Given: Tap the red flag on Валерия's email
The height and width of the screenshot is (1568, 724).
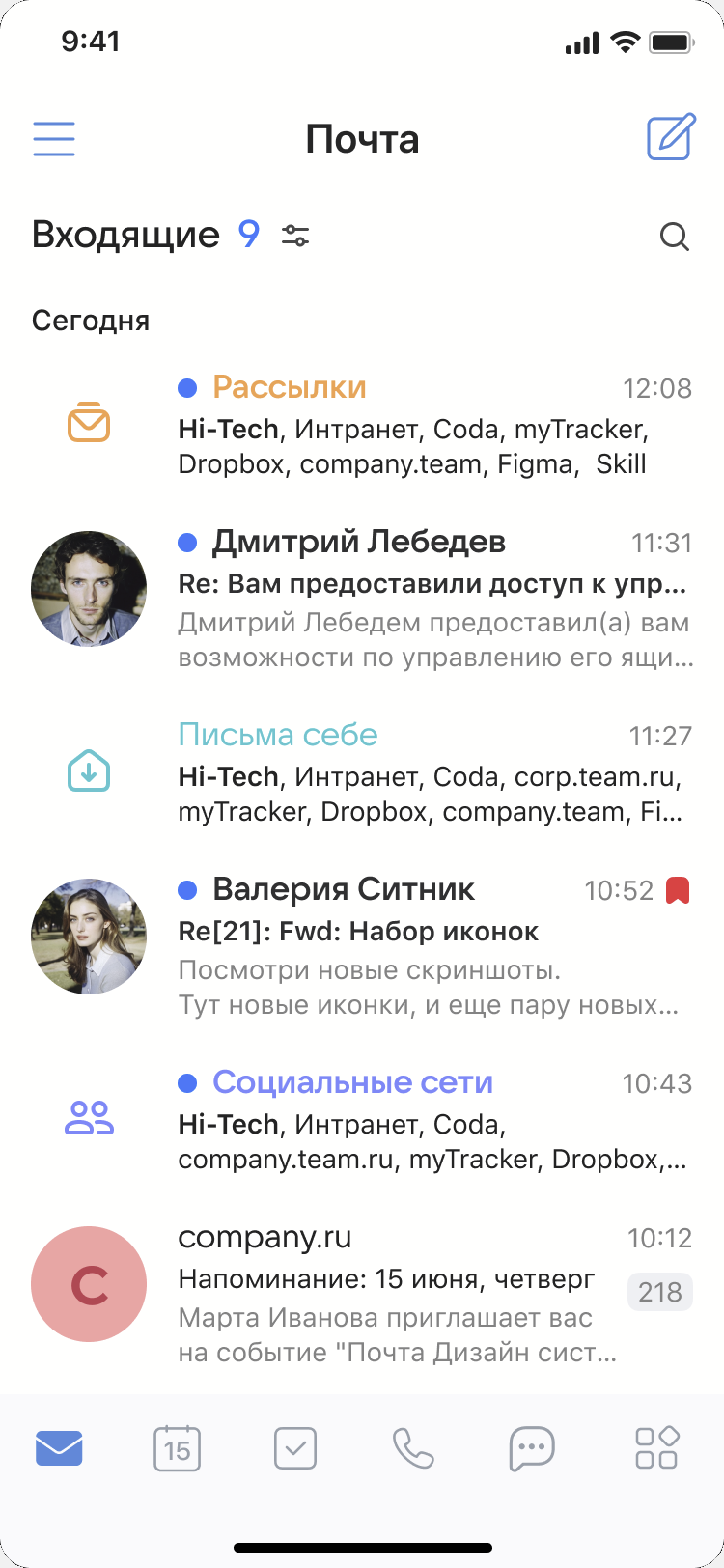Looking at the screenshot, I should click(678, 890).
